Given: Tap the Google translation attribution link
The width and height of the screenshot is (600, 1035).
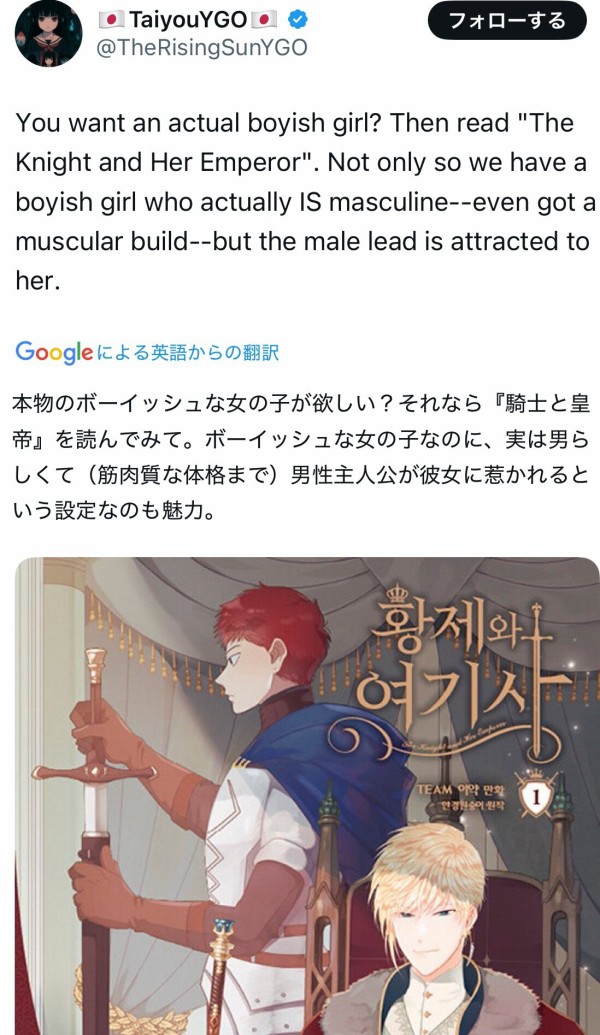Looking at the screenshot, I should coord(147,351).
